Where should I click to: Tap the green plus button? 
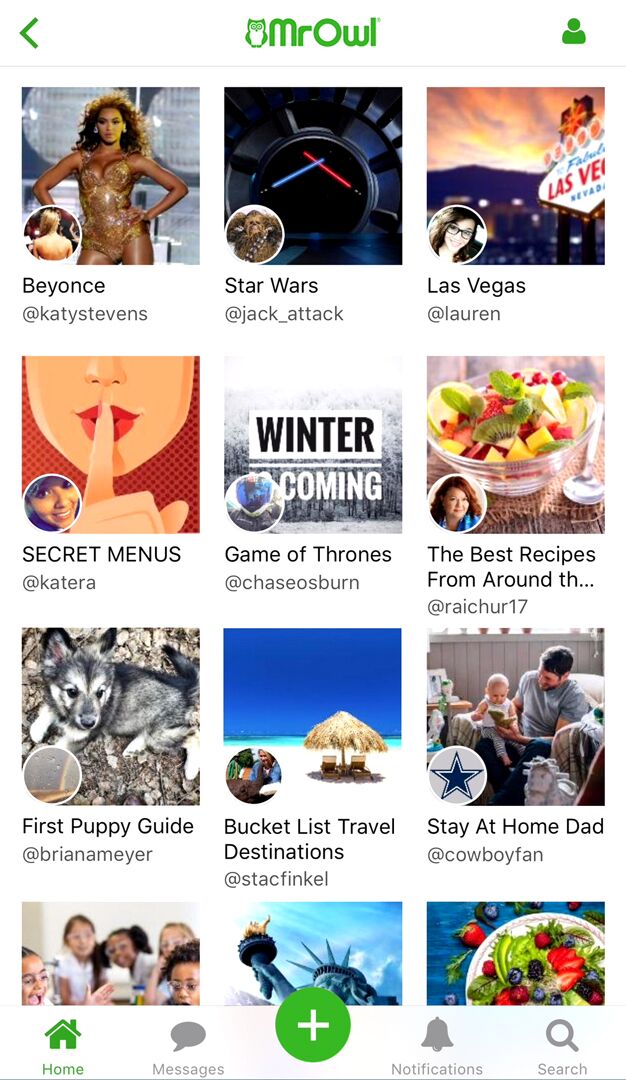313,1025
